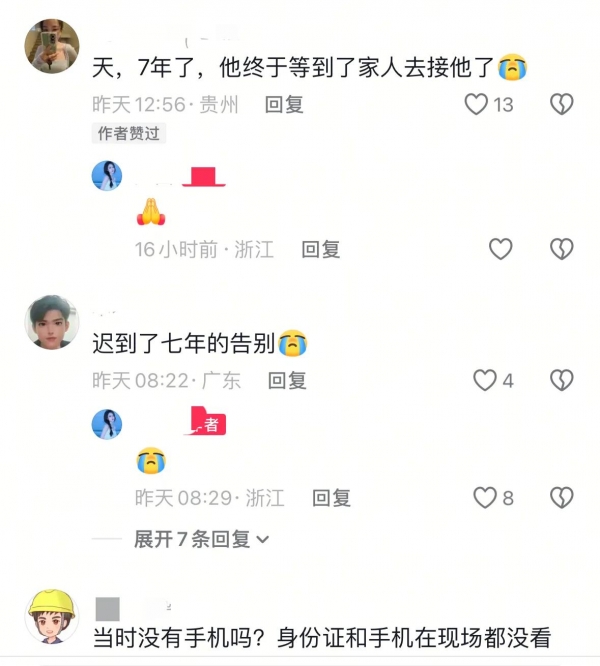The height and width of the screenshot is (666, 600).
Task: Open the author's avatar on the 16小时前 reply
Action: click(x=107, y=176)
